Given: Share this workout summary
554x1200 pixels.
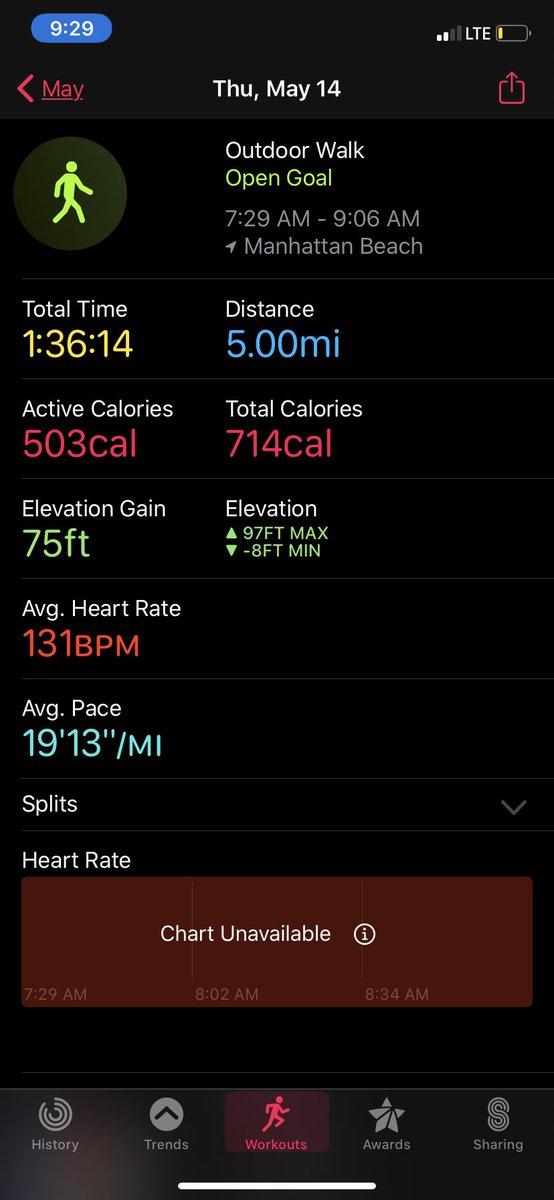Looking at the screenshot, I should pos(511,87).
